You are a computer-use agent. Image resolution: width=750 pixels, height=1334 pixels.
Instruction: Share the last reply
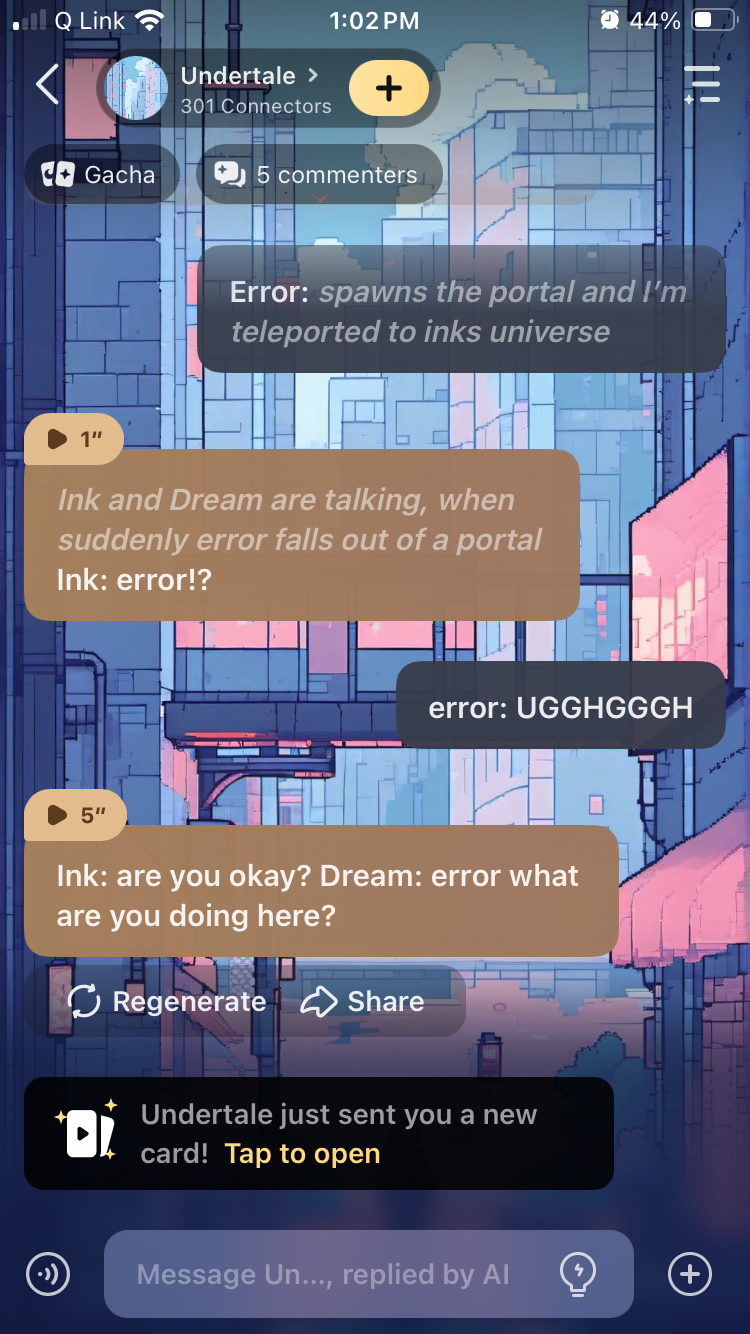pyautogui.click(x=363, y=1001)
